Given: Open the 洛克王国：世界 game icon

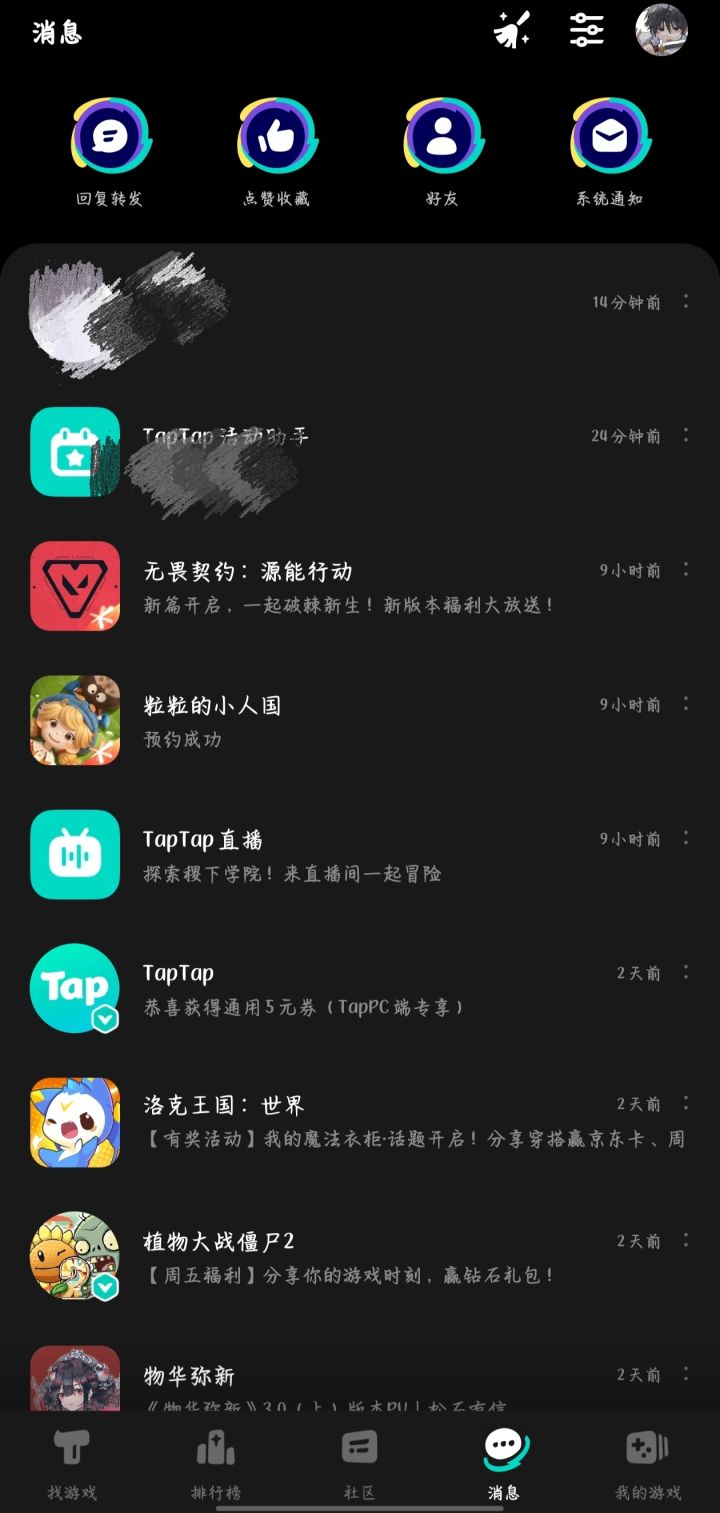Looking at the screenshot, I should coord(74,1121).
